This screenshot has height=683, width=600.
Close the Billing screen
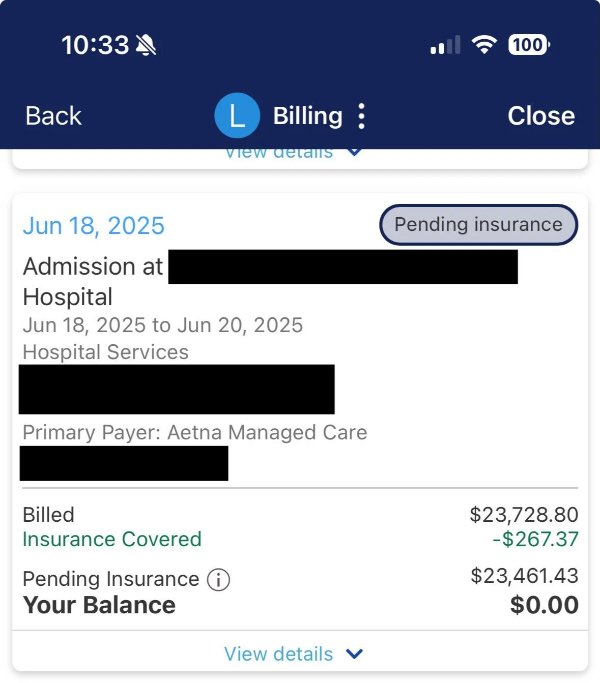540,116
